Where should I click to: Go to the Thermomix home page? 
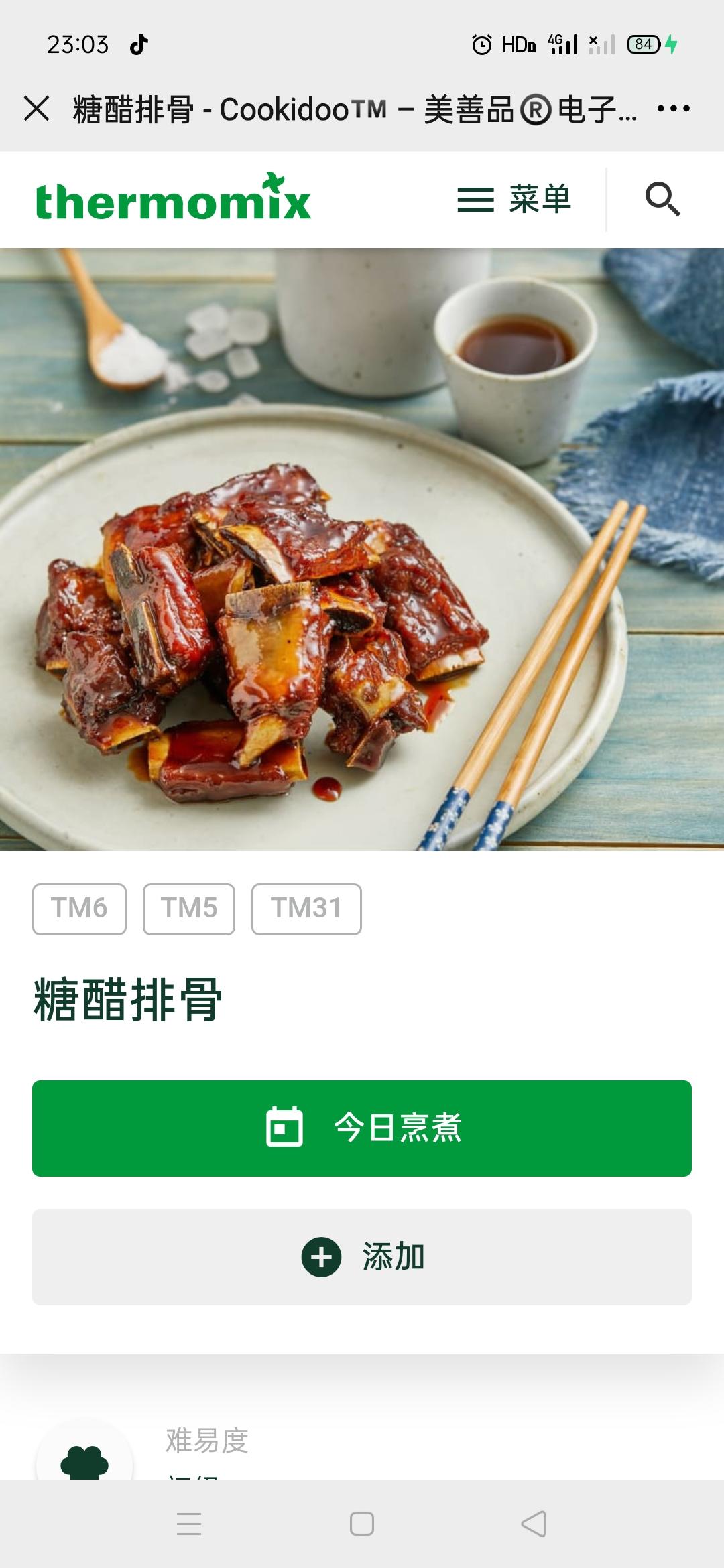173,199
